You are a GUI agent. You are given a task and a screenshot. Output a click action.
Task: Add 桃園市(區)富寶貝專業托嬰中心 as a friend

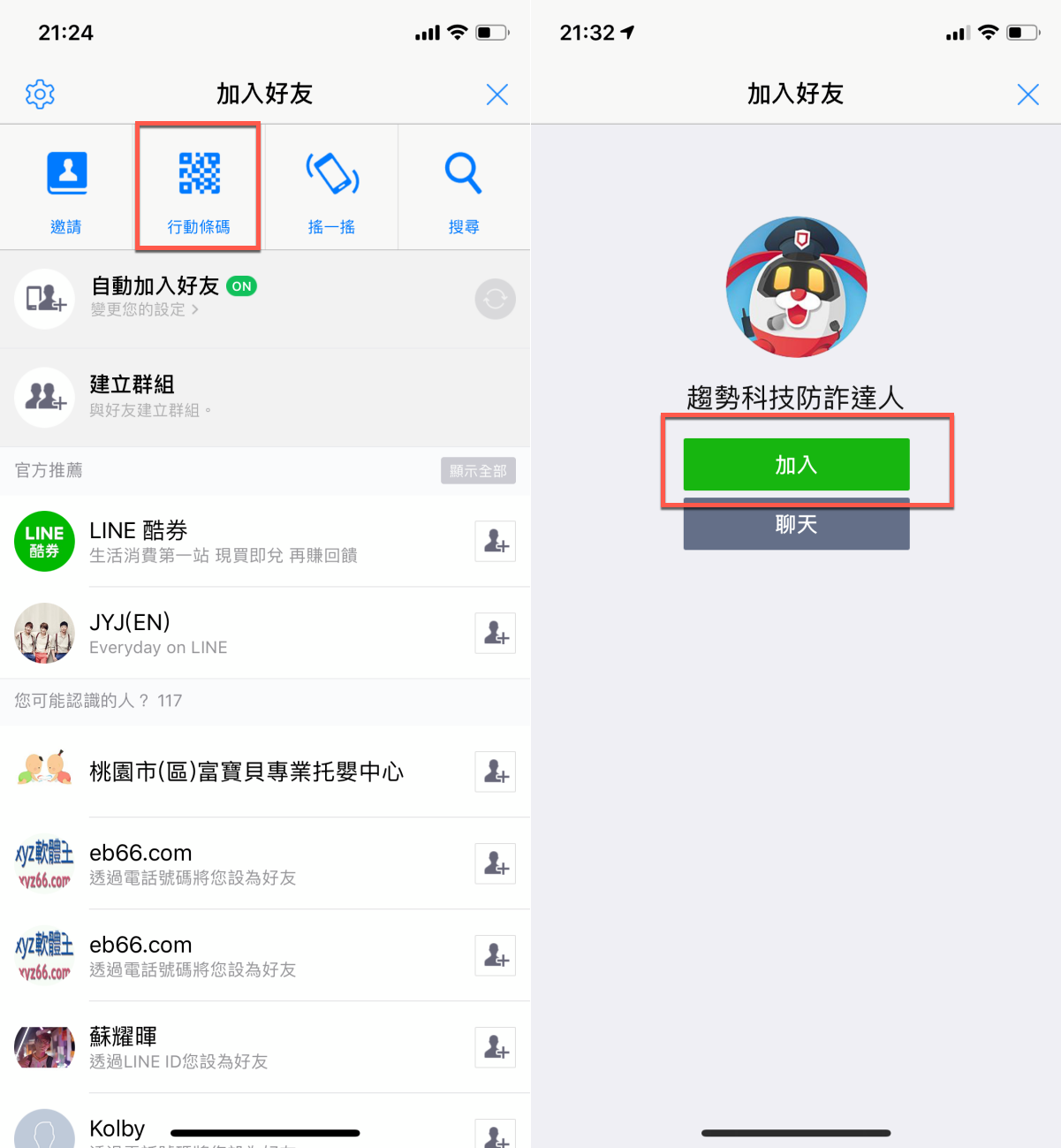[x=495, y=772]
